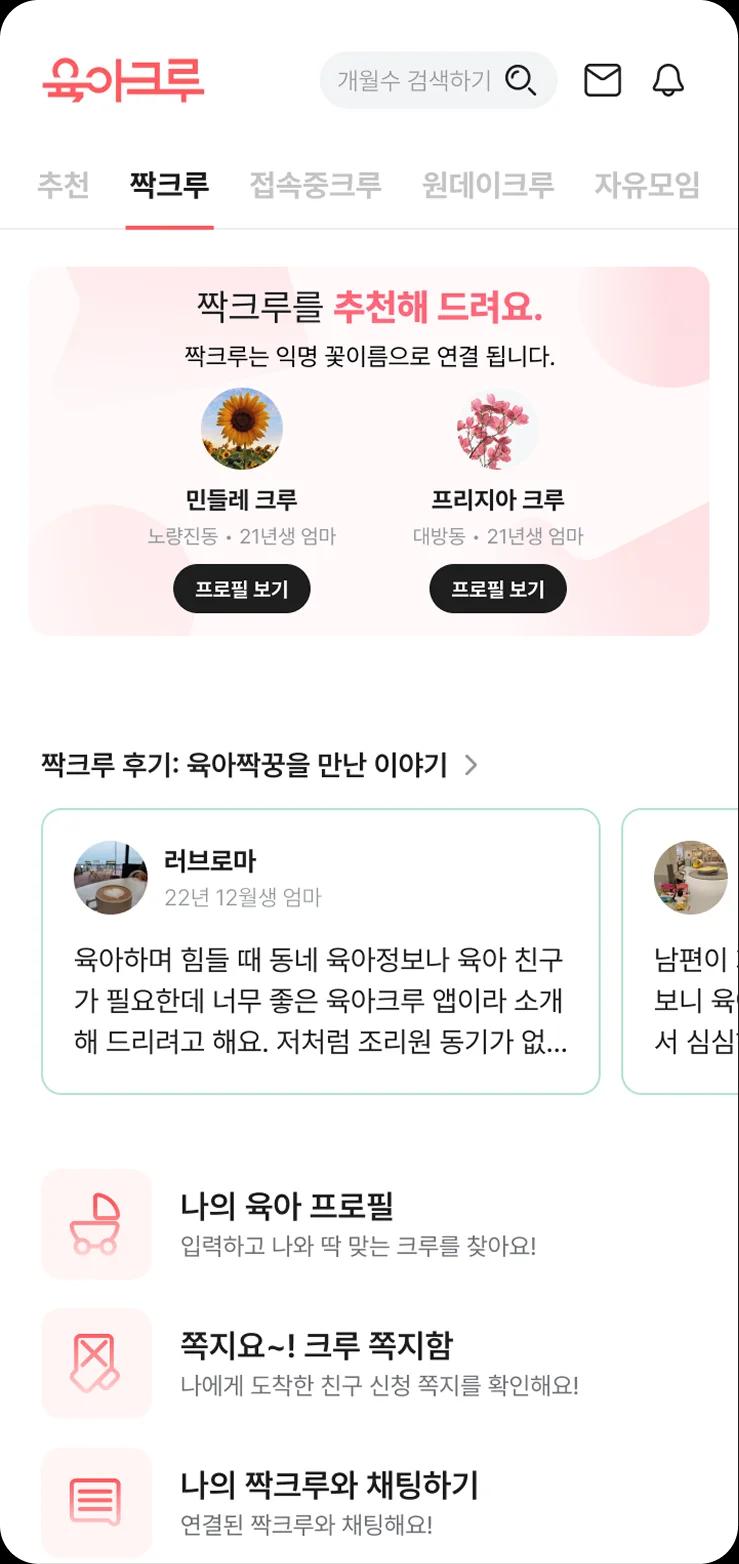Open 러브로마's profile photo
739x1564 pixels.
coord(110,877)
